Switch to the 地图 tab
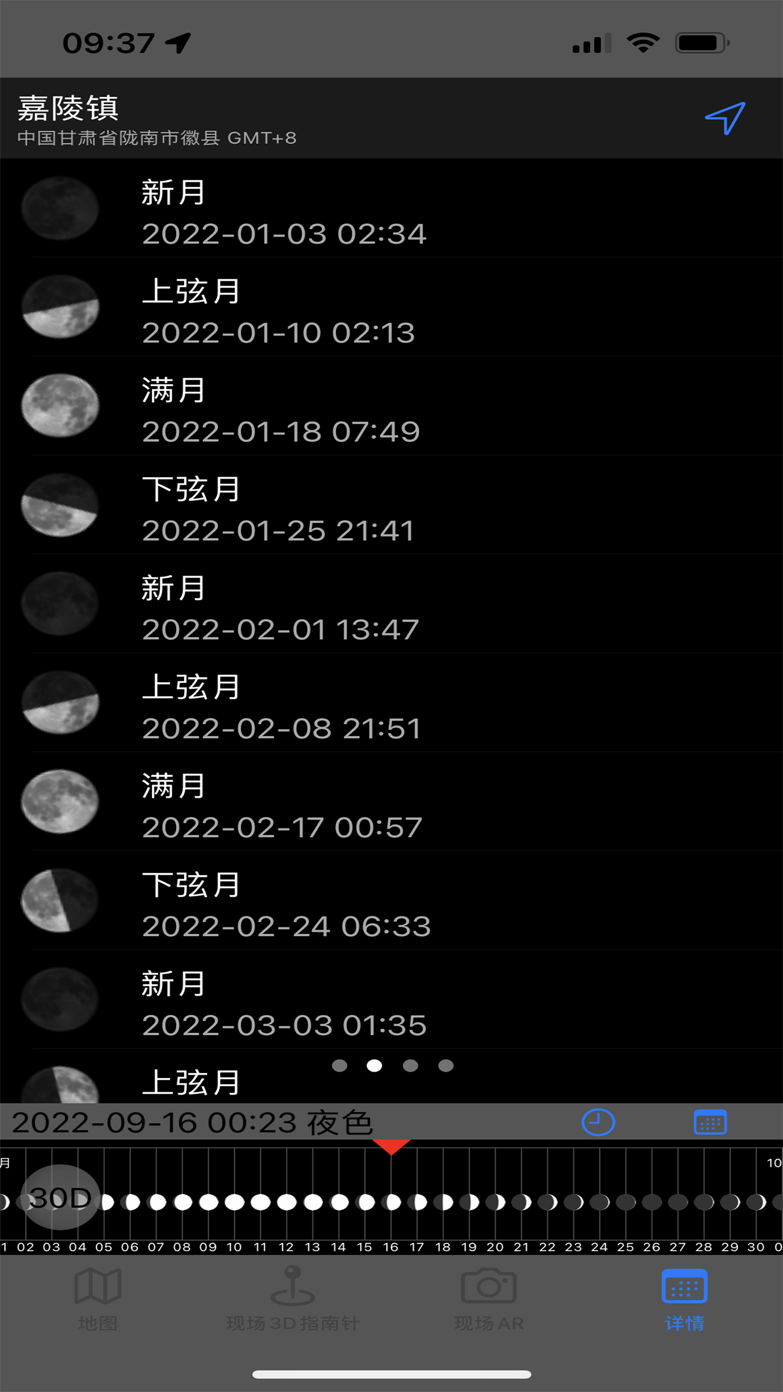Screen dimensions: 783x1392 (x=98, y=1299)
